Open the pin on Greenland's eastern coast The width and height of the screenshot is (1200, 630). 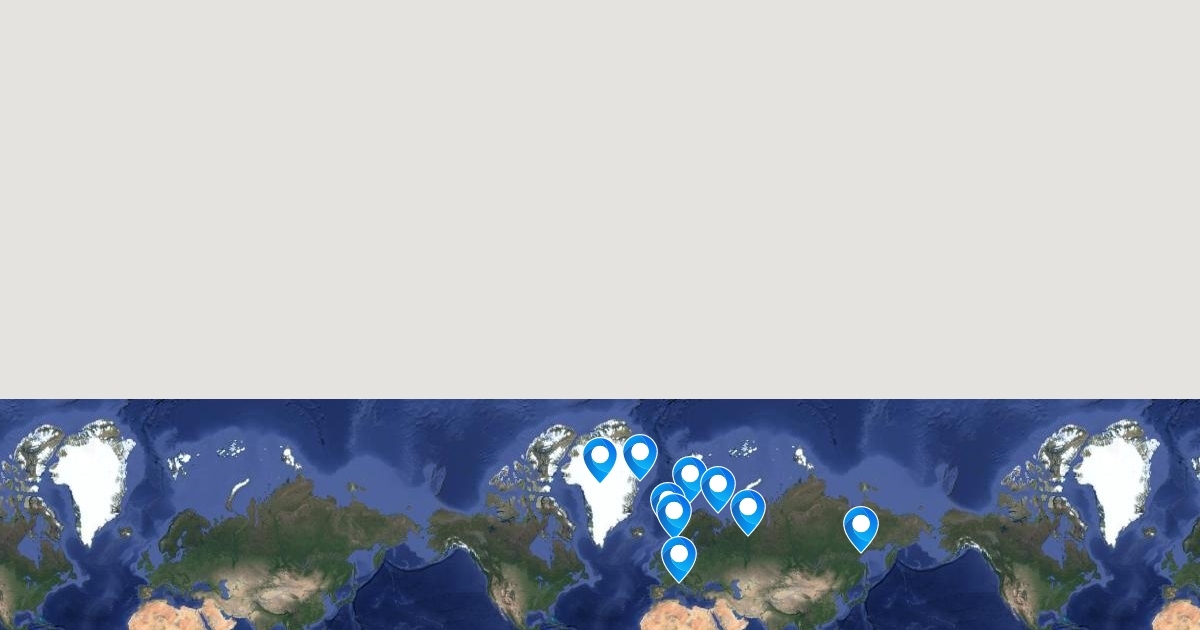[640, 455]
